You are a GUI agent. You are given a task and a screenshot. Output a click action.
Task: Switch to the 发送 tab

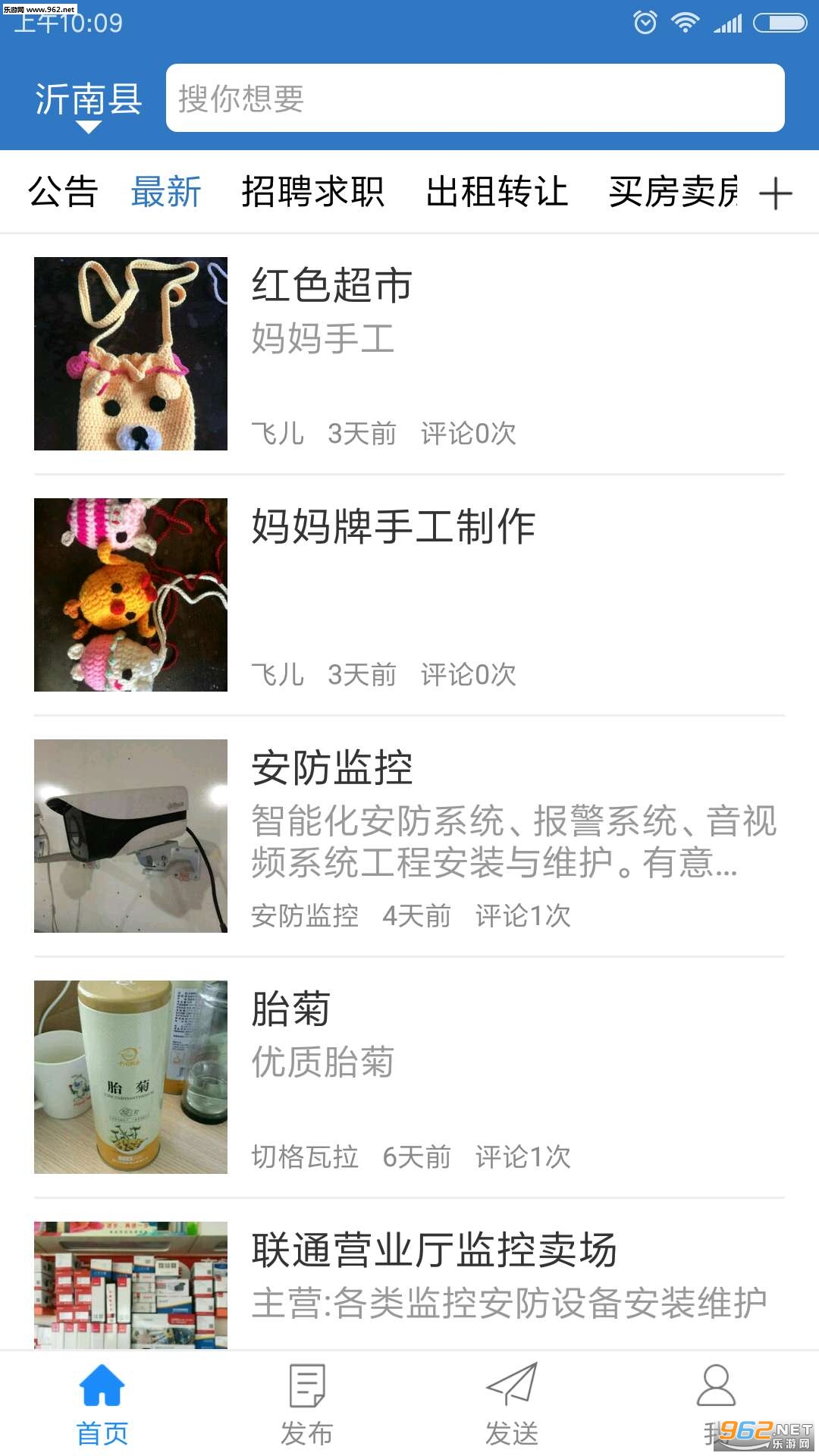(x=512, y=1404)
